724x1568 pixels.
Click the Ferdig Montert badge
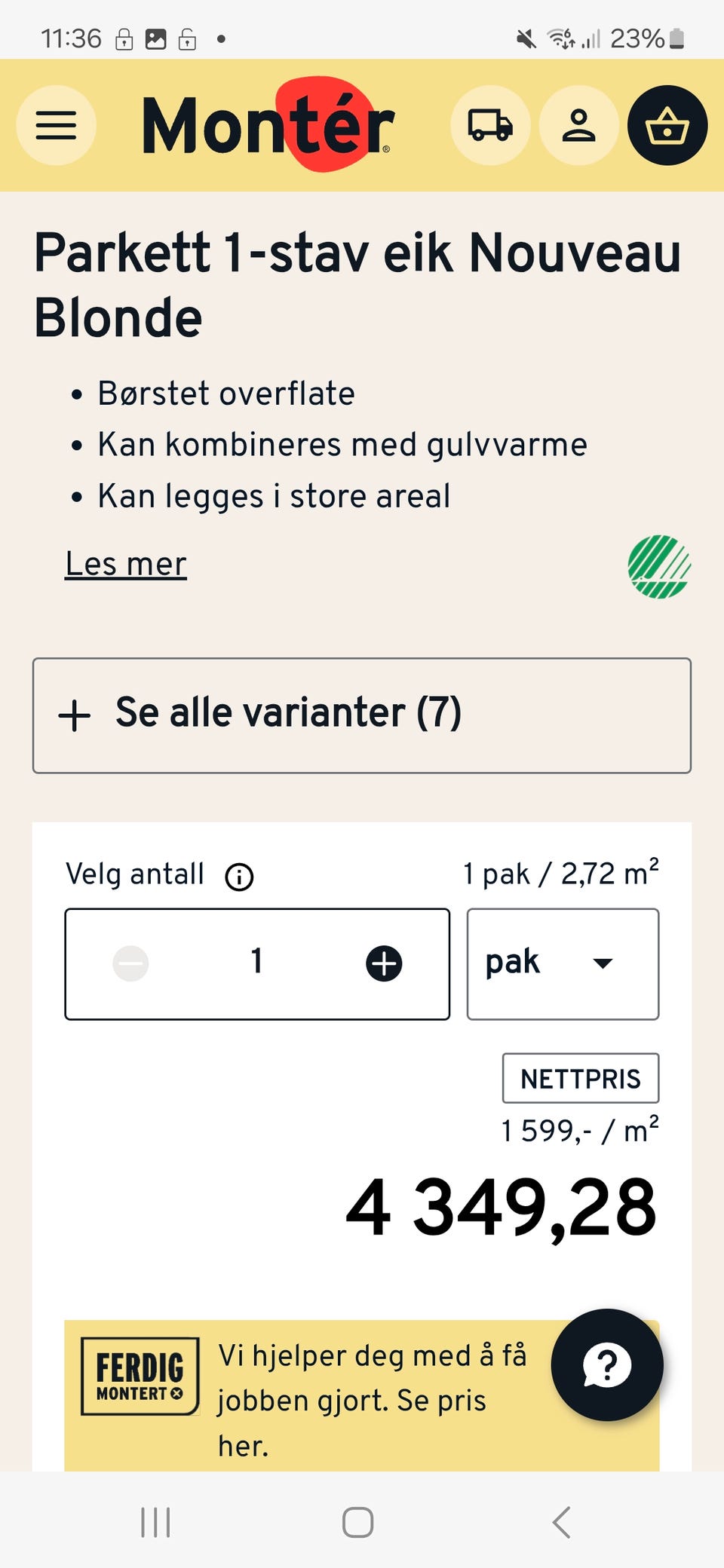(x=139, y=1375)
